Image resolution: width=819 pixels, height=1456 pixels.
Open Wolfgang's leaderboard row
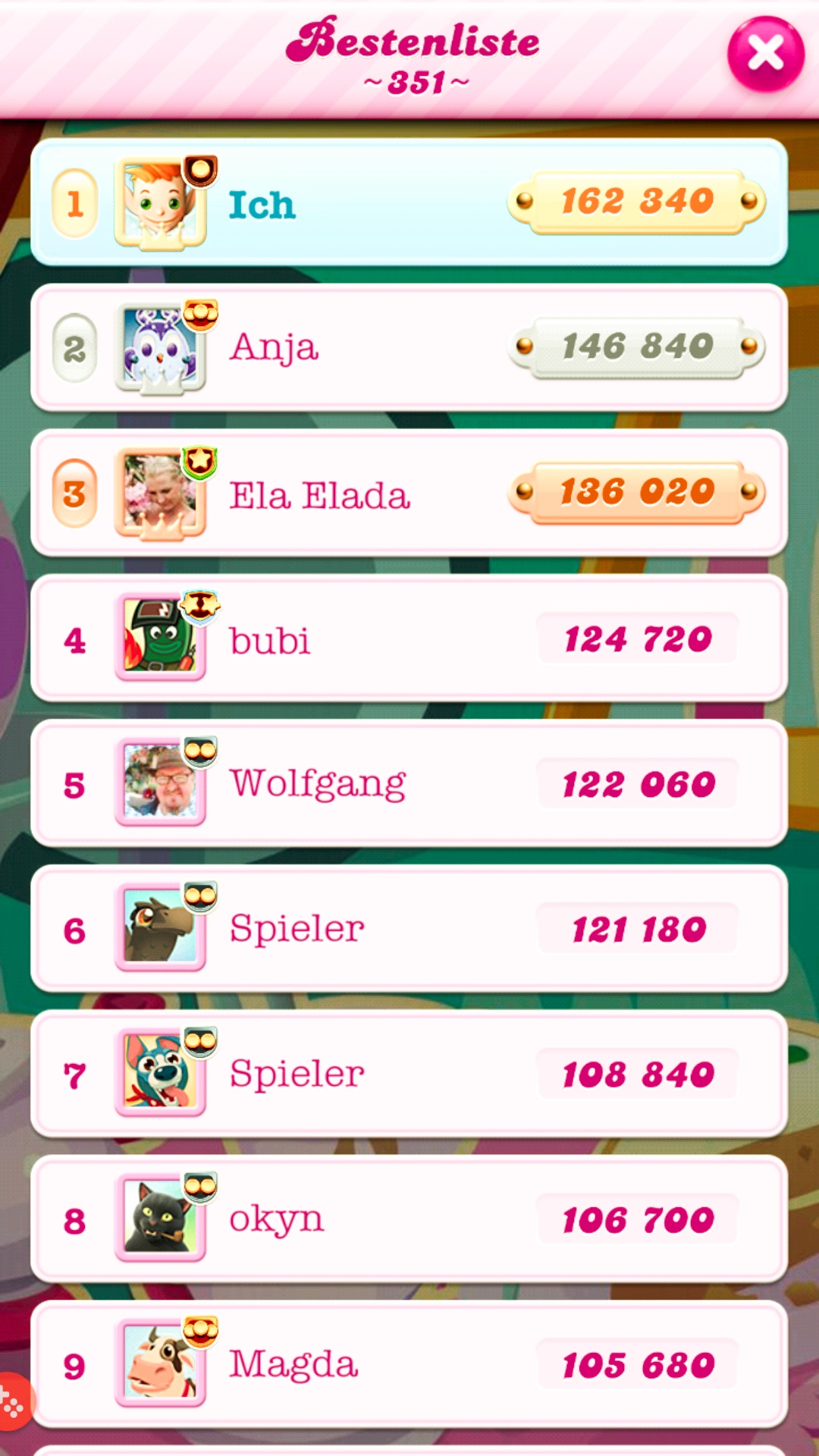(x=409, y=784)
